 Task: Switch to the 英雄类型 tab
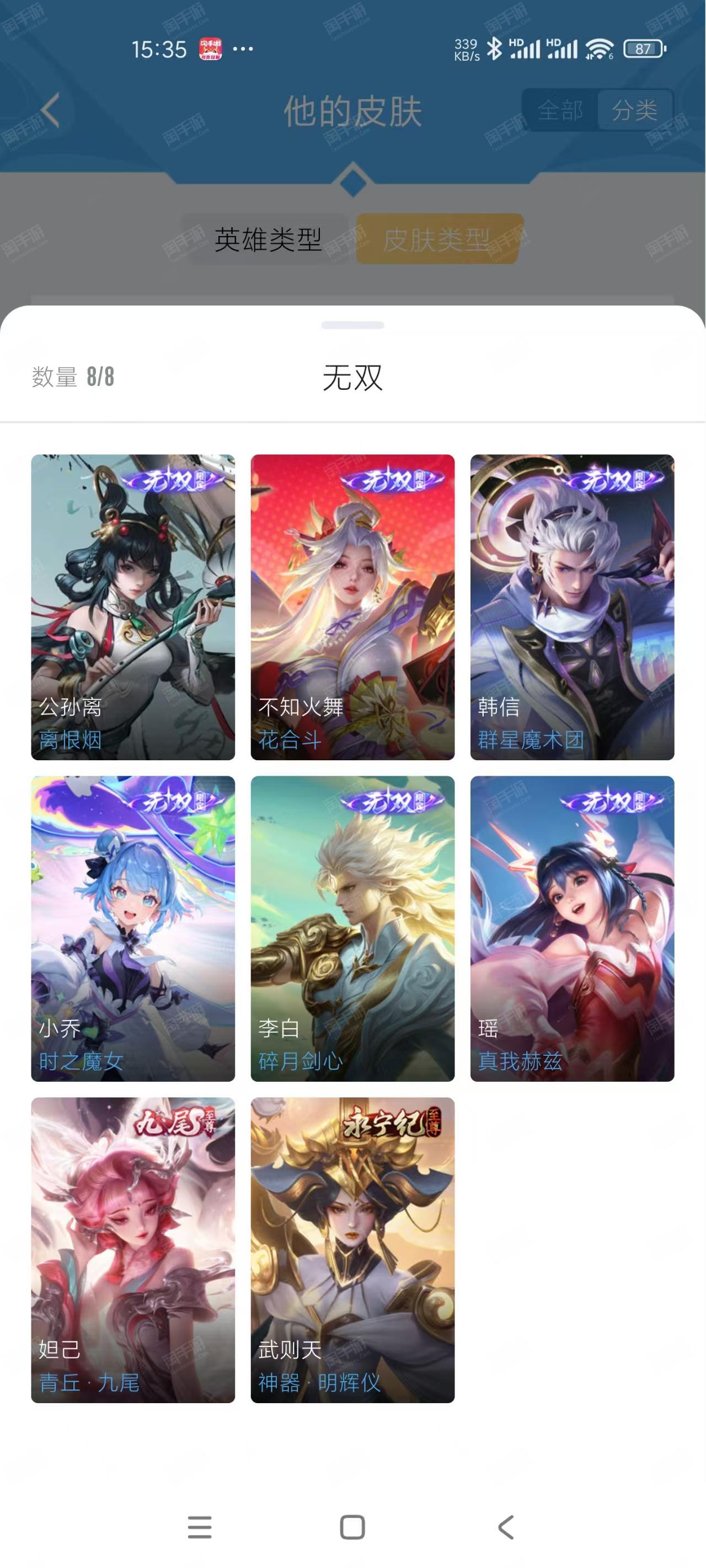click(x=268, y=239)
